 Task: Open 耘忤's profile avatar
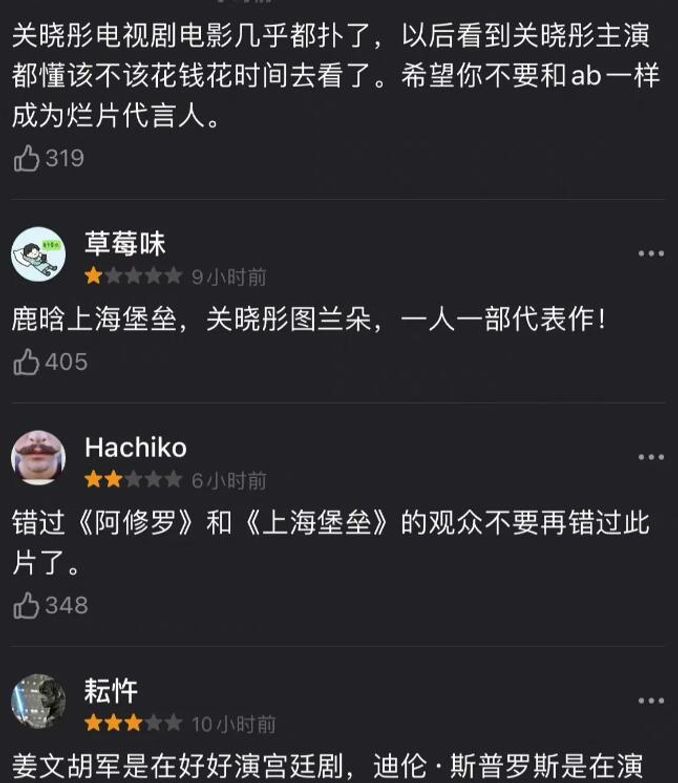(38, 701)
